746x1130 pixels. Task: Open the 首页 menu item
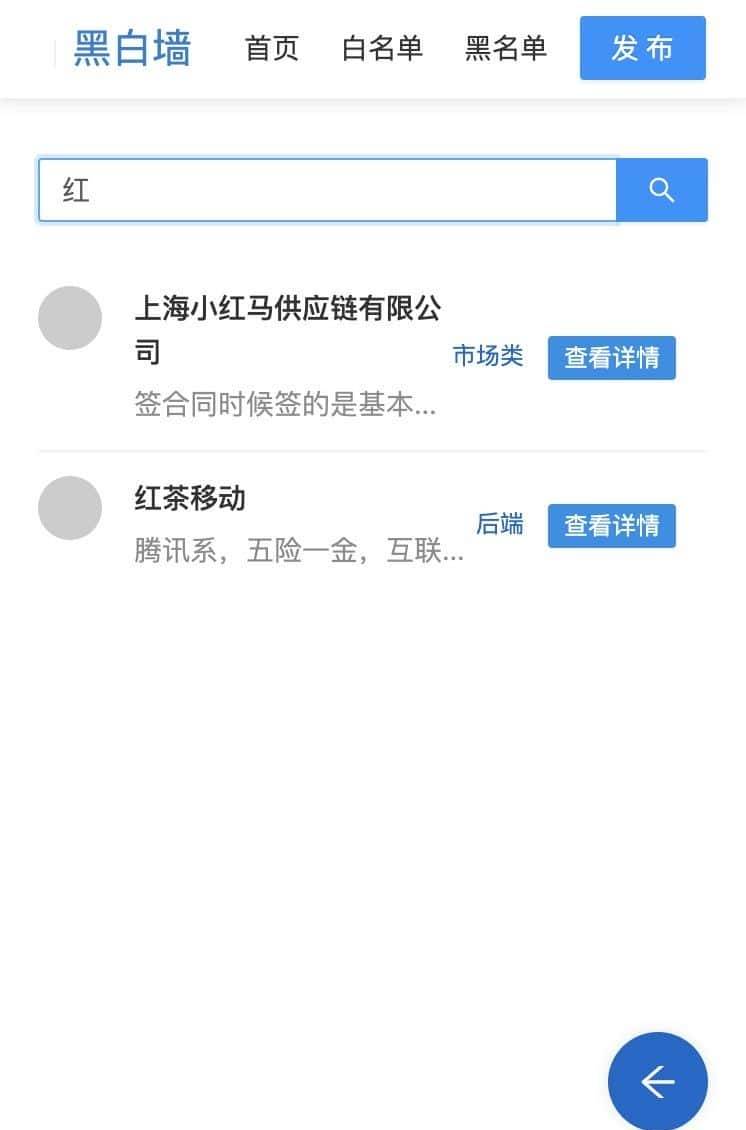tap(271, 49)
